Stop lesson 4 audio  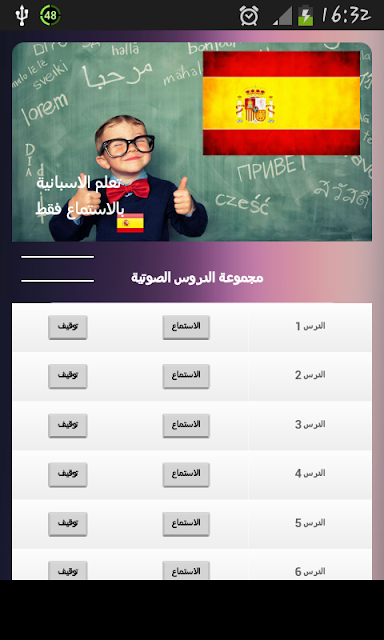pos(68,474)
